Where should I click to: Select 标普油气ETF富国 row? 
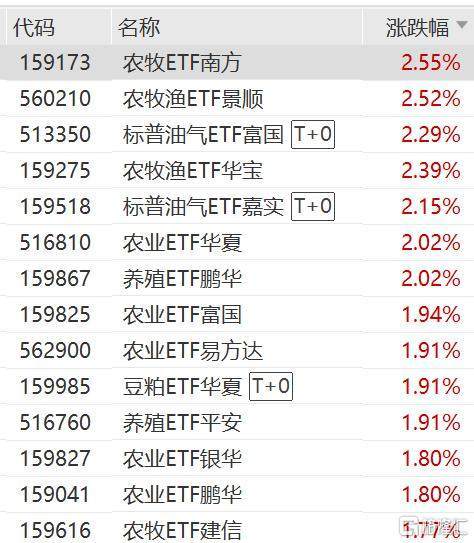pyautogui.click(x=237, y=135)
